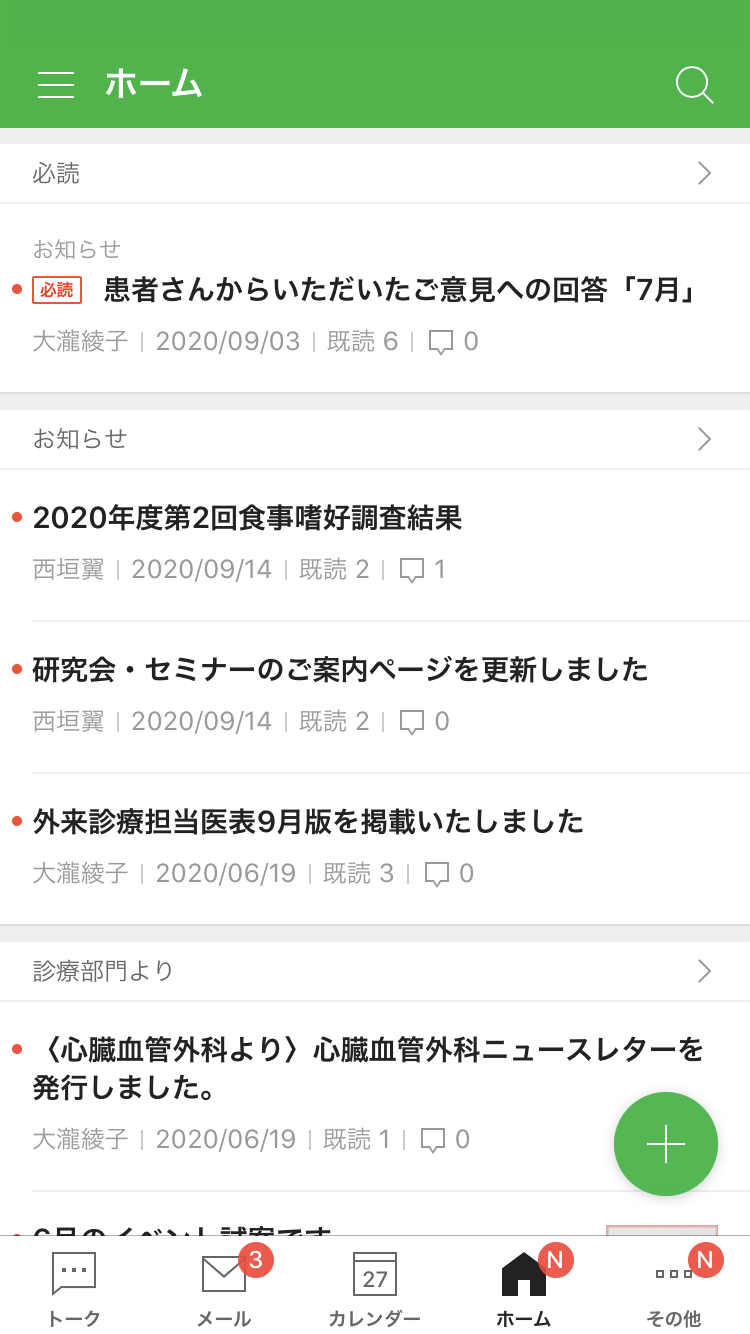Open 研究会・セミナーのご案内ページを更新しました post
The width and height of the screenshot is (750, 1334).
[x=341, y=670]
